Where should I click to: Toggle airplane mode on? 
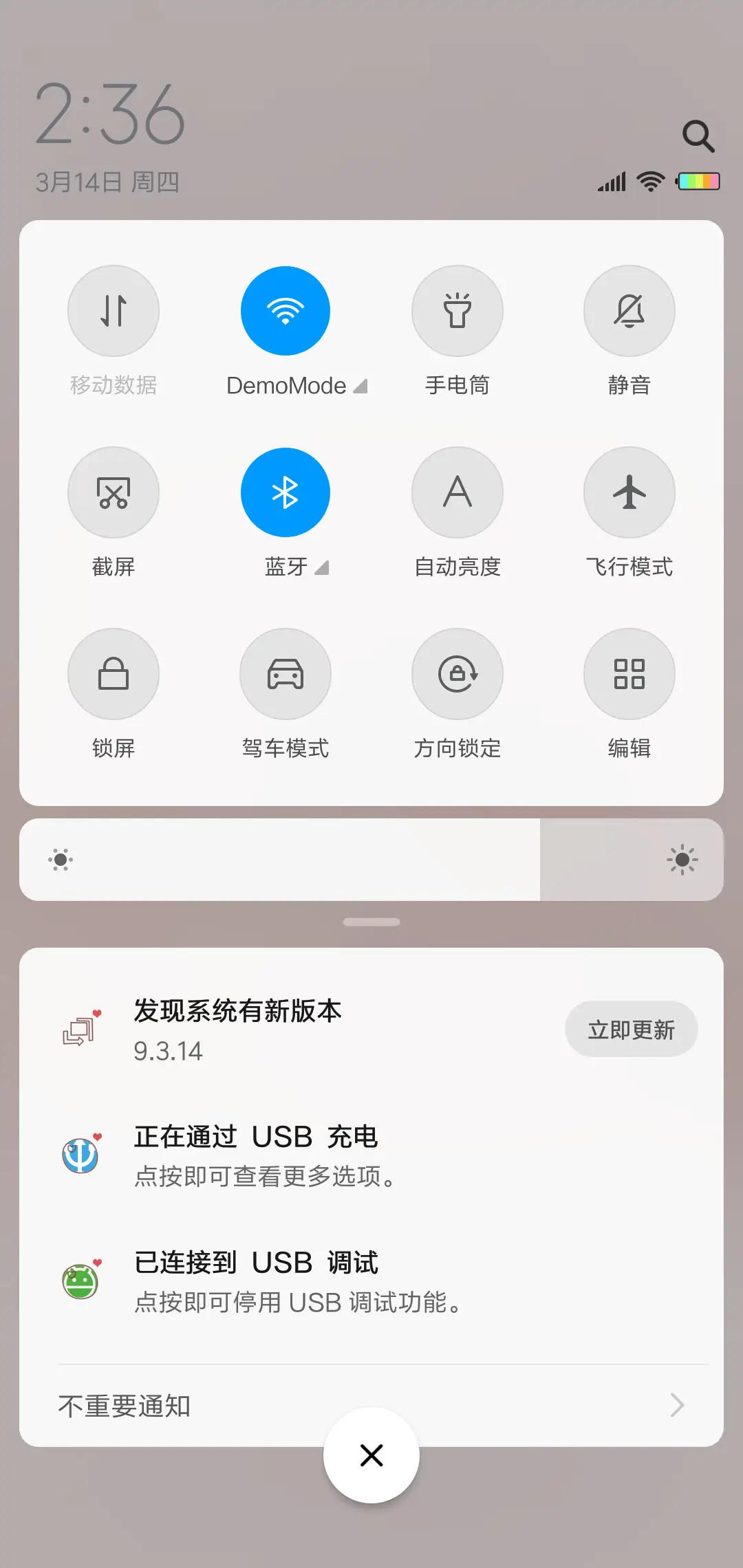click(x=629, y=492)
